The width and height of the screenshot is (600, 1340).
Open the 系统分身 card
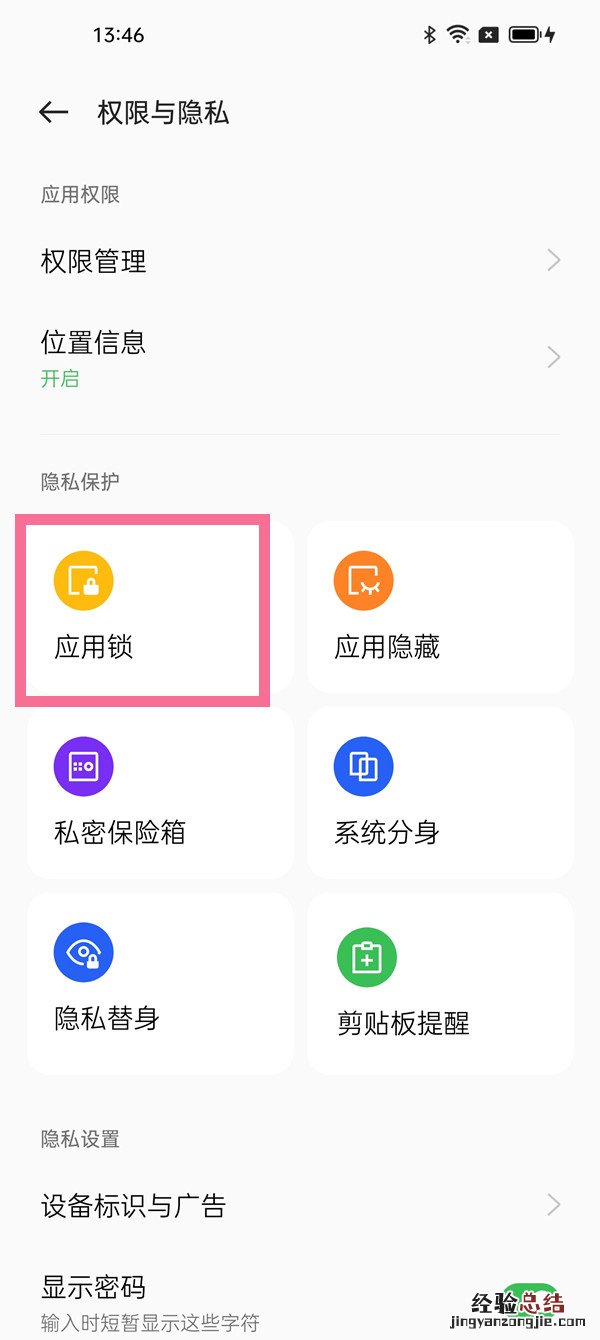tap(440, 792)
